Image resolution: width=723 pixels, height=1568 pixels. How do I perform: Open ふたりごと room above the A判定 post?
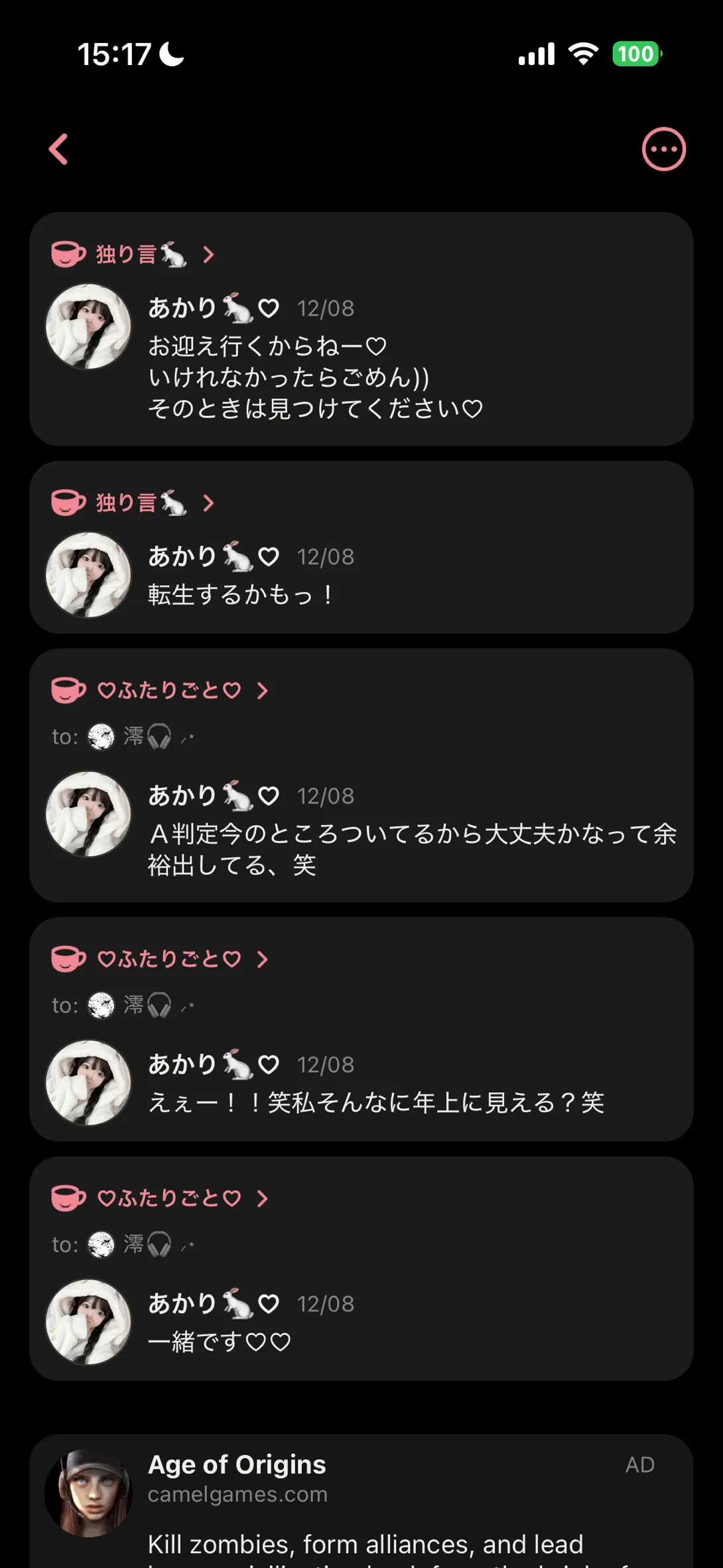point(169,690)
